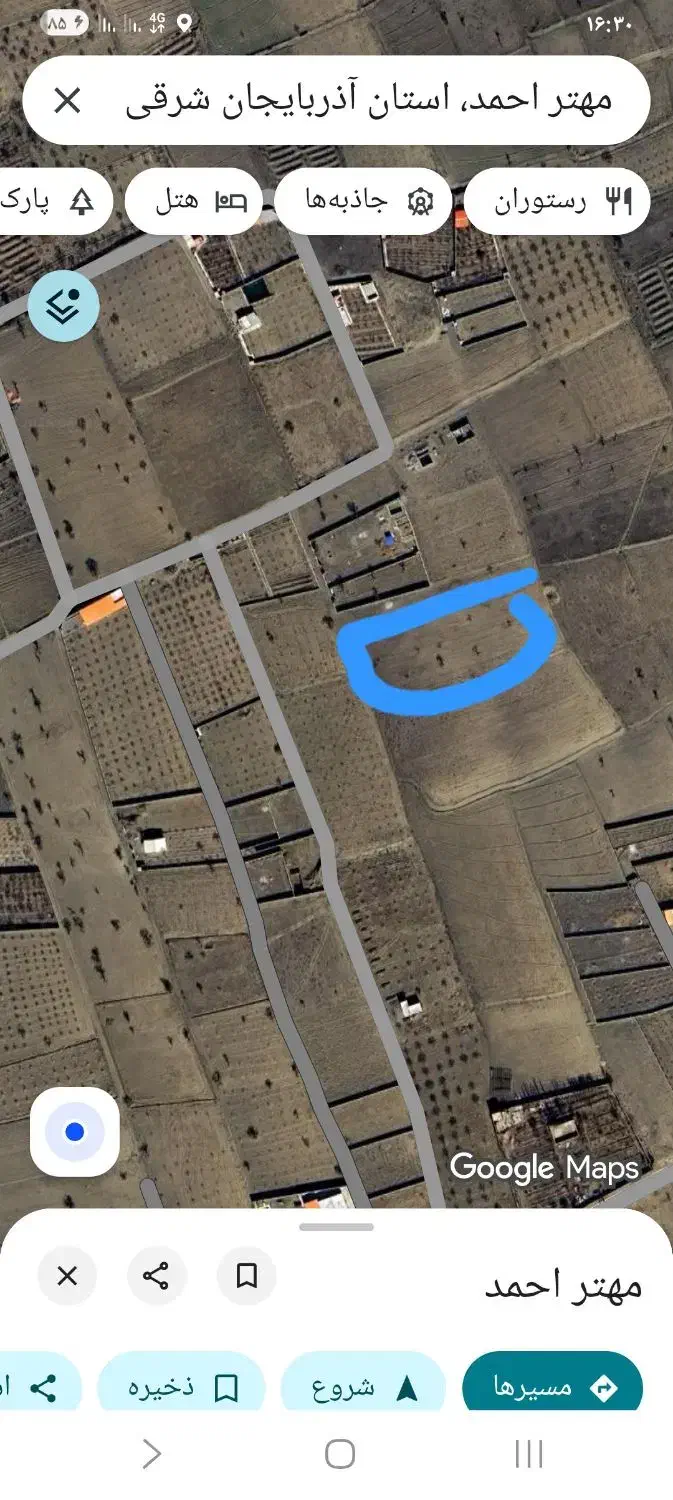Image resolution: width=673 pixels, height=1500 pixels.
Task: Open the search field showing مهتر احمد
Action: pos(370,101)
